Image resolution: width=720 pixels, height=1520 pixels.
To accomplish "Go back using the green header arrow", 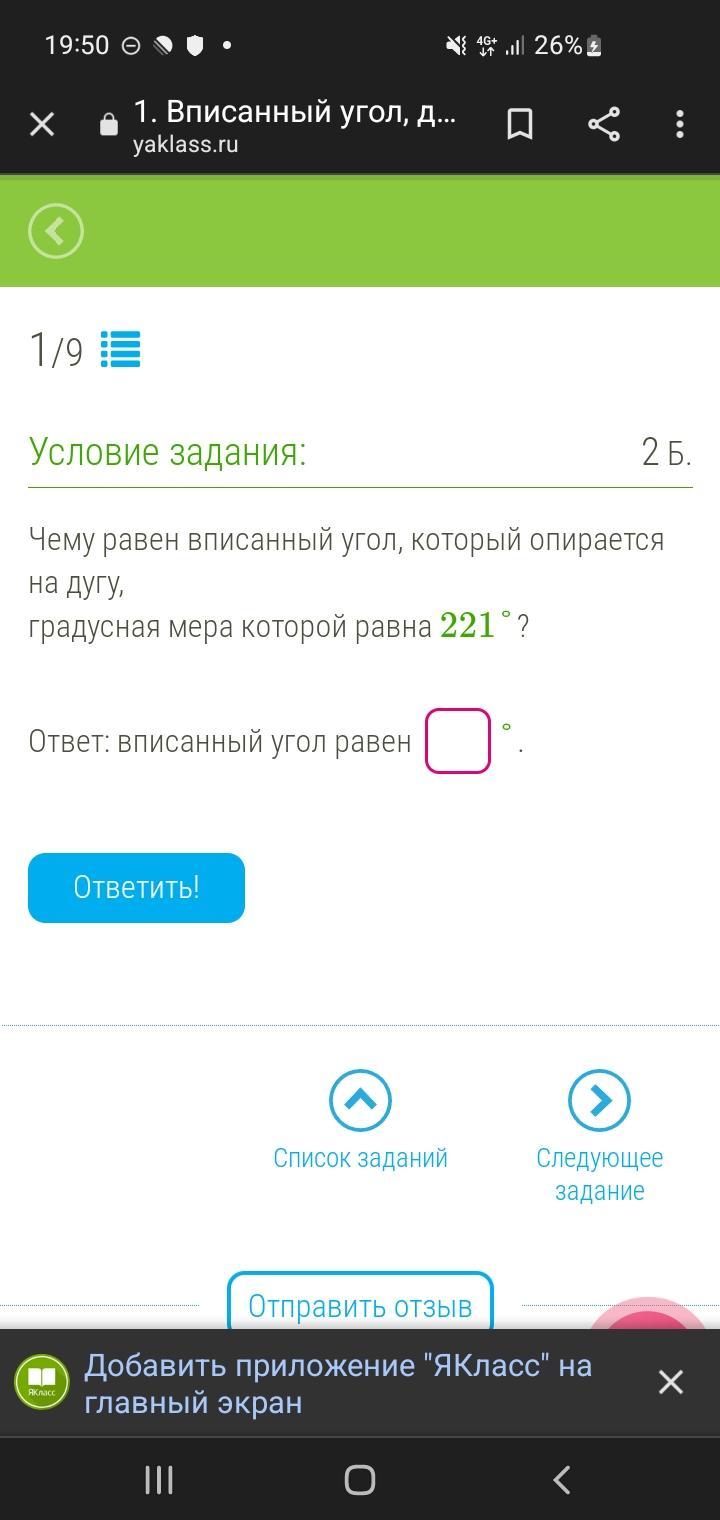I will (x=56, y=232).
